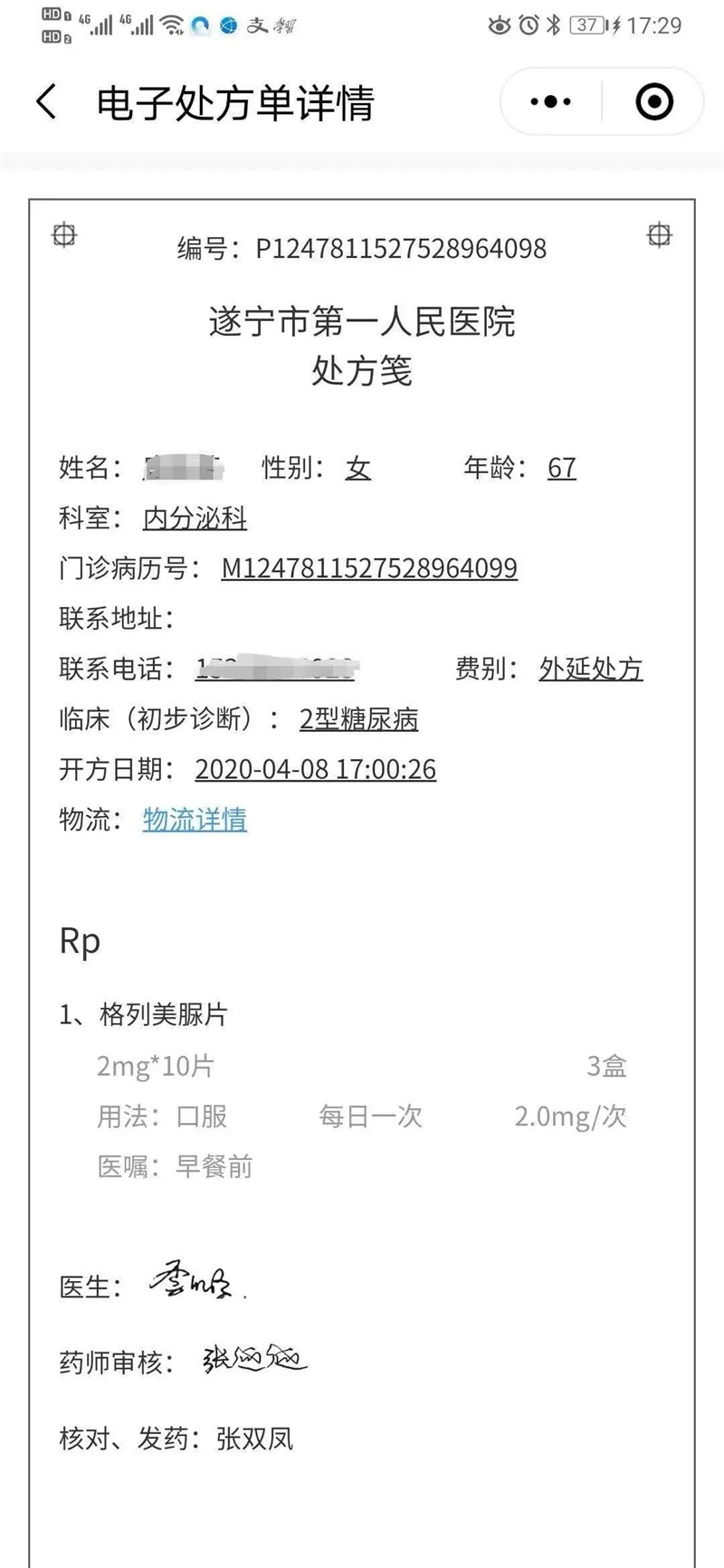724x1568 pixels.
Task: Close the mini program with the circle button
Action: 654,102
